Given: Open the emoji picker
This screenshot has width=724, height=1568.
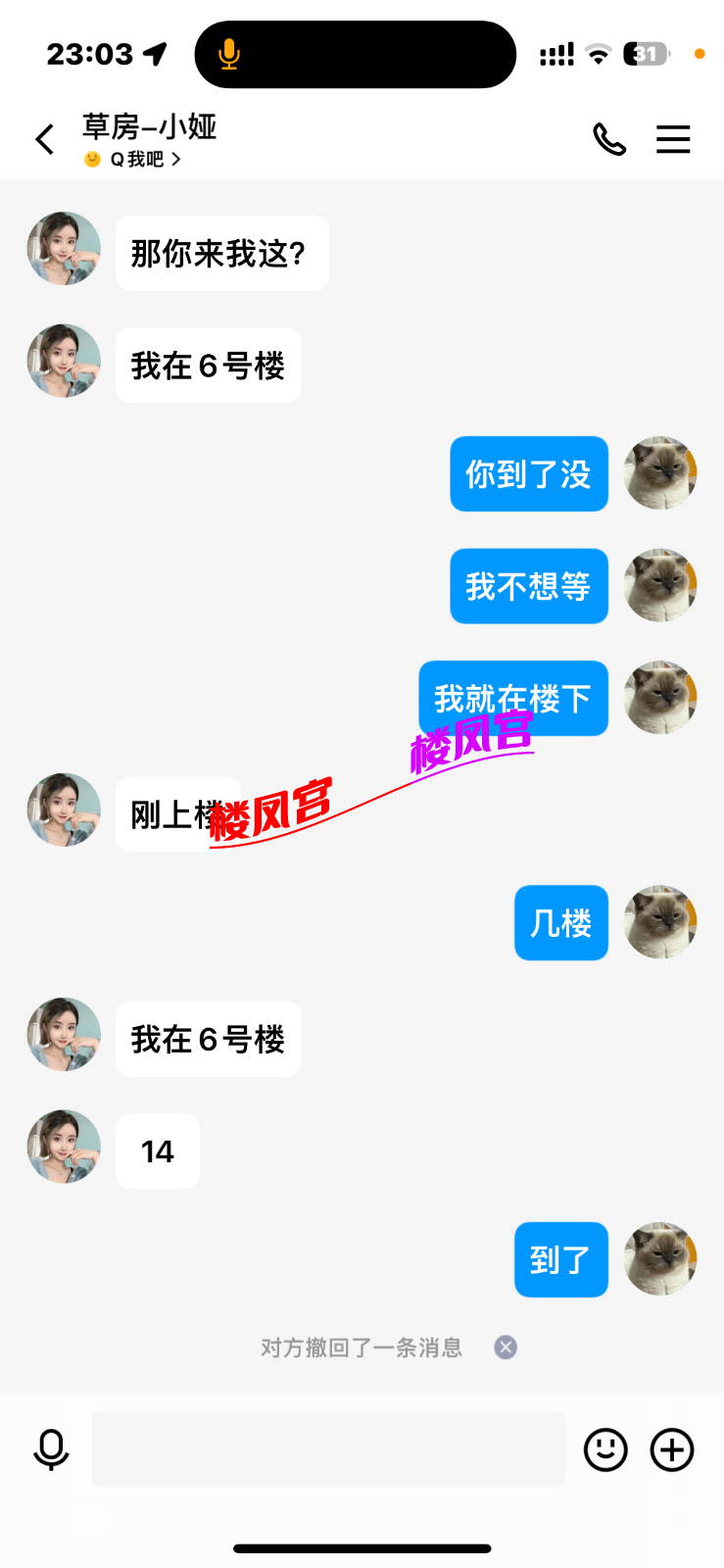Looking at the screenshot, I should pyautogui.click(x=605, y=1449).
